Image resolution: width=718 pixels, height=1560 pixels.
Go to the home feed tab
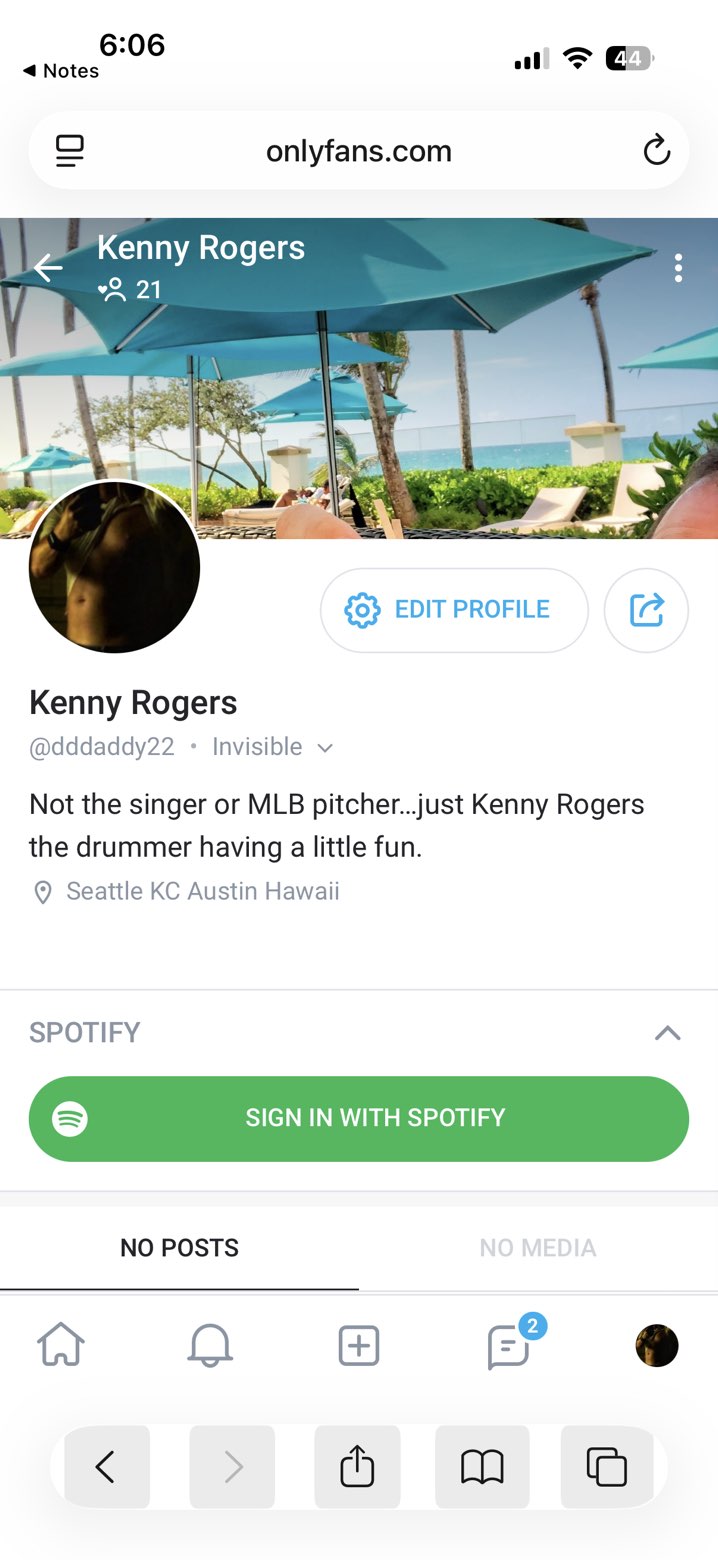click(61, 1345)
